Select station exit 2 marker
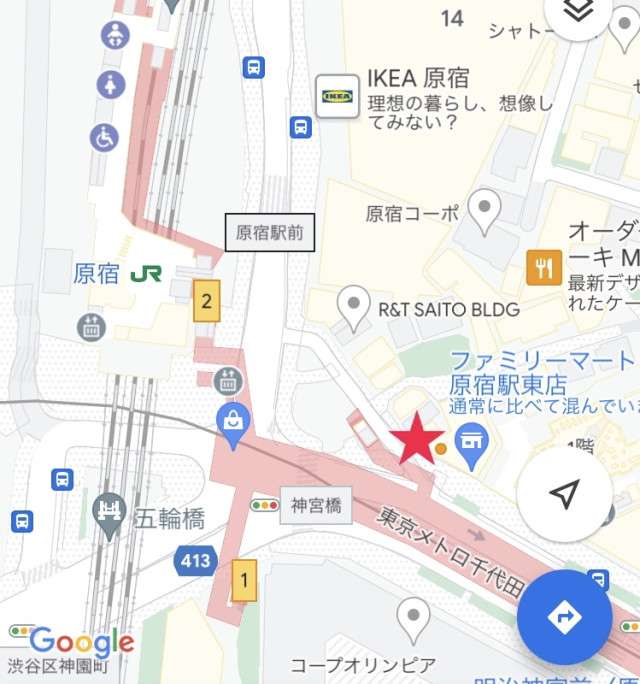This screenshot has width=640, height=684. [x=206, y=300]
